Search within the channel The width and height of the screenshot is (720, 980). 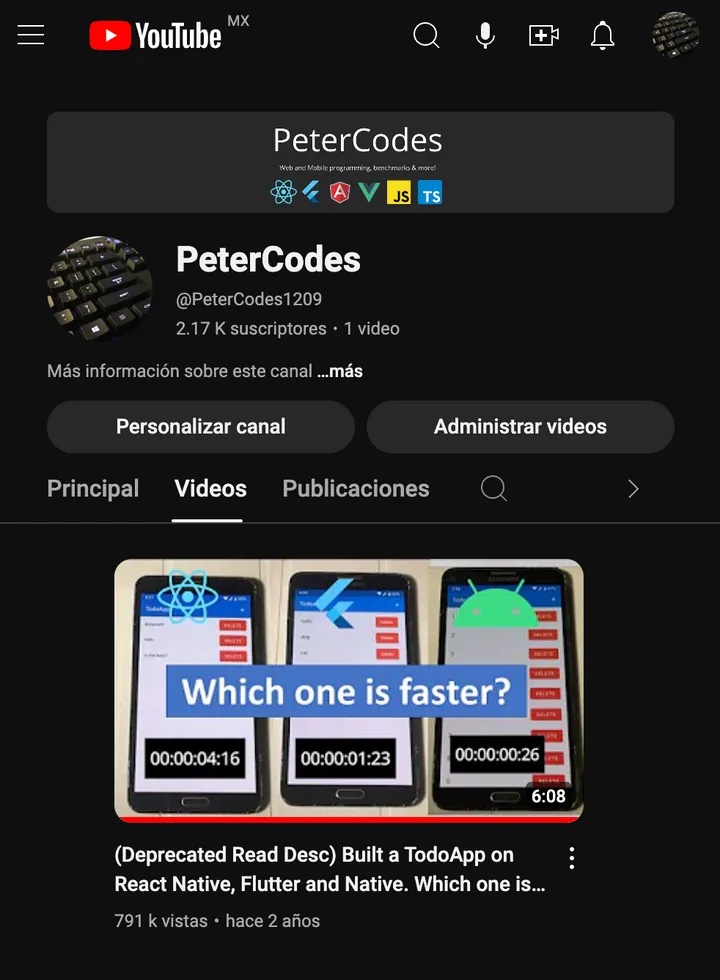494,489
